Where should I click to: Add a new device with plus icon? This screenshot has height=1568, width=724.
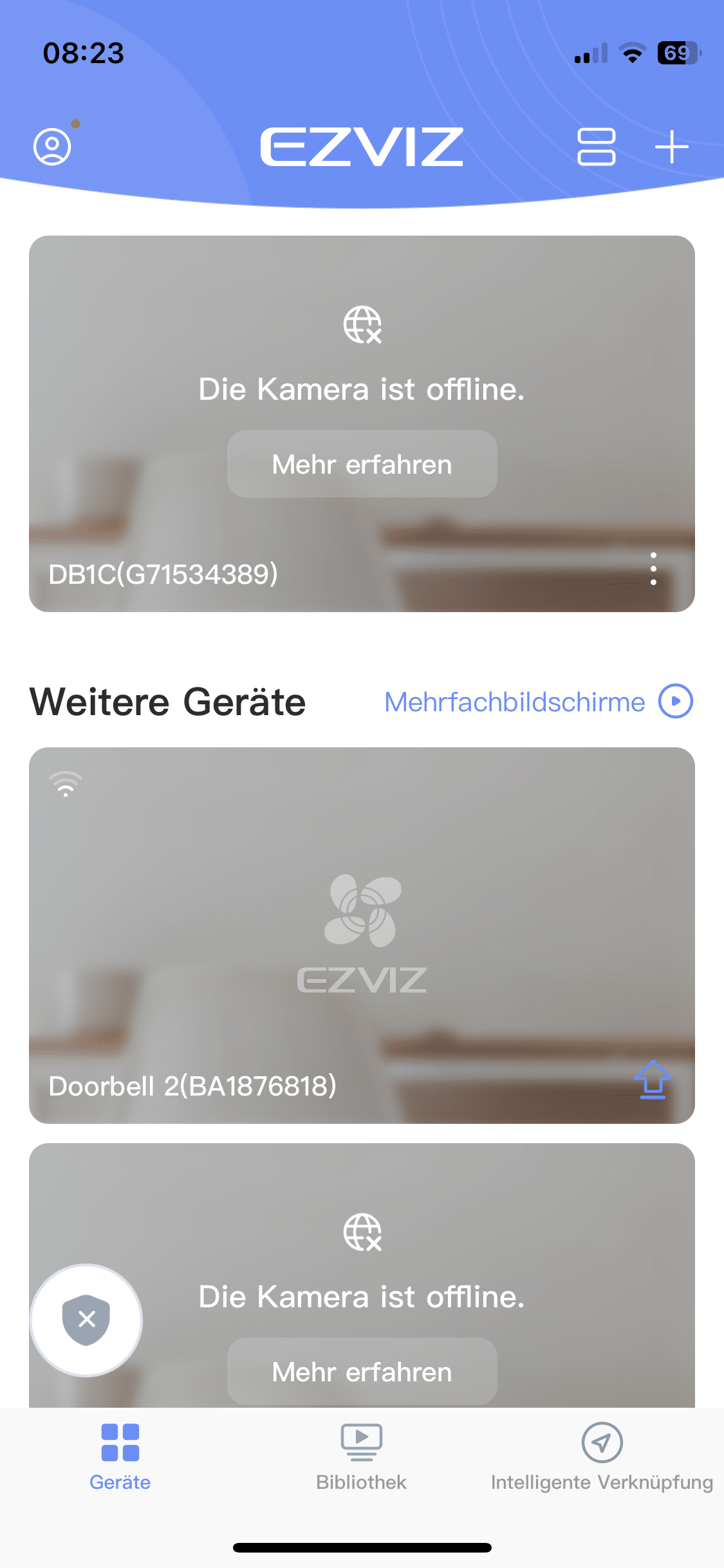(x=671, y=147)
